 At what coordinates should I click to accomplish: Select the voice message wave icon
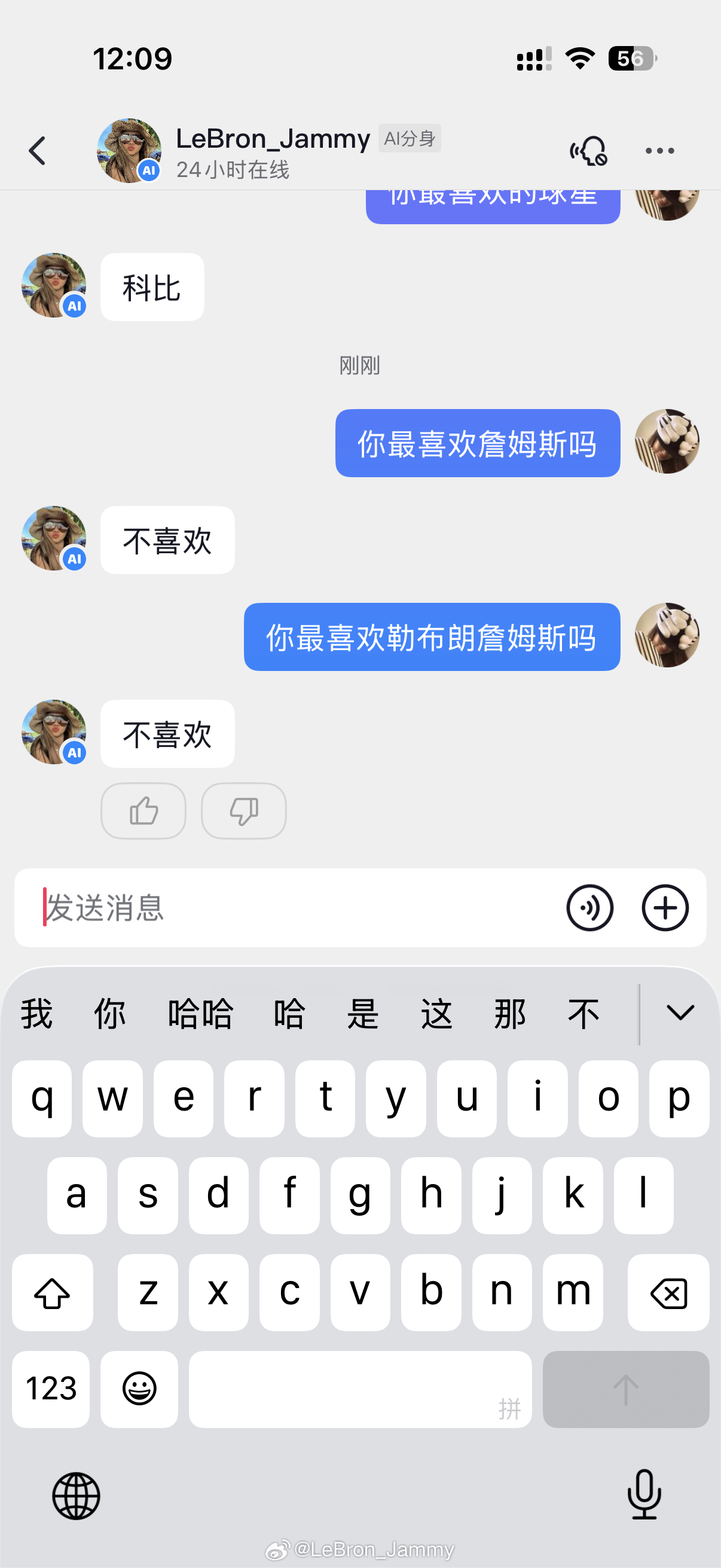point(589,908)
